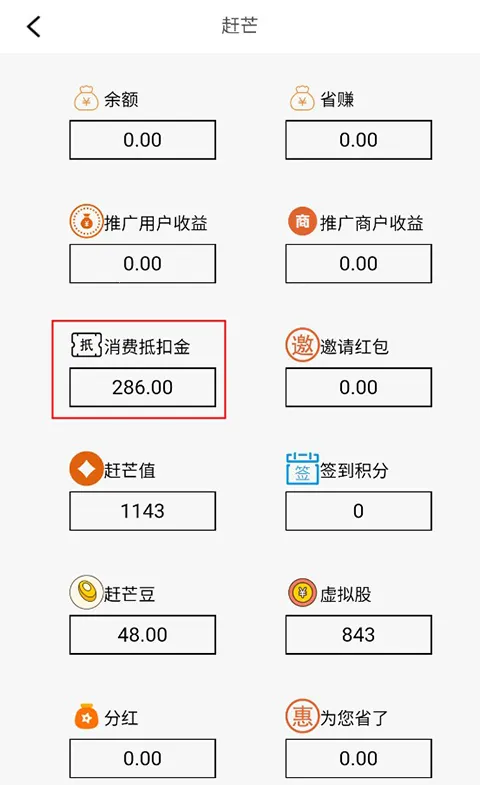Open the 分红 dividend box
The width and height of the screenshot is (480, 785).
pos(143,758)
